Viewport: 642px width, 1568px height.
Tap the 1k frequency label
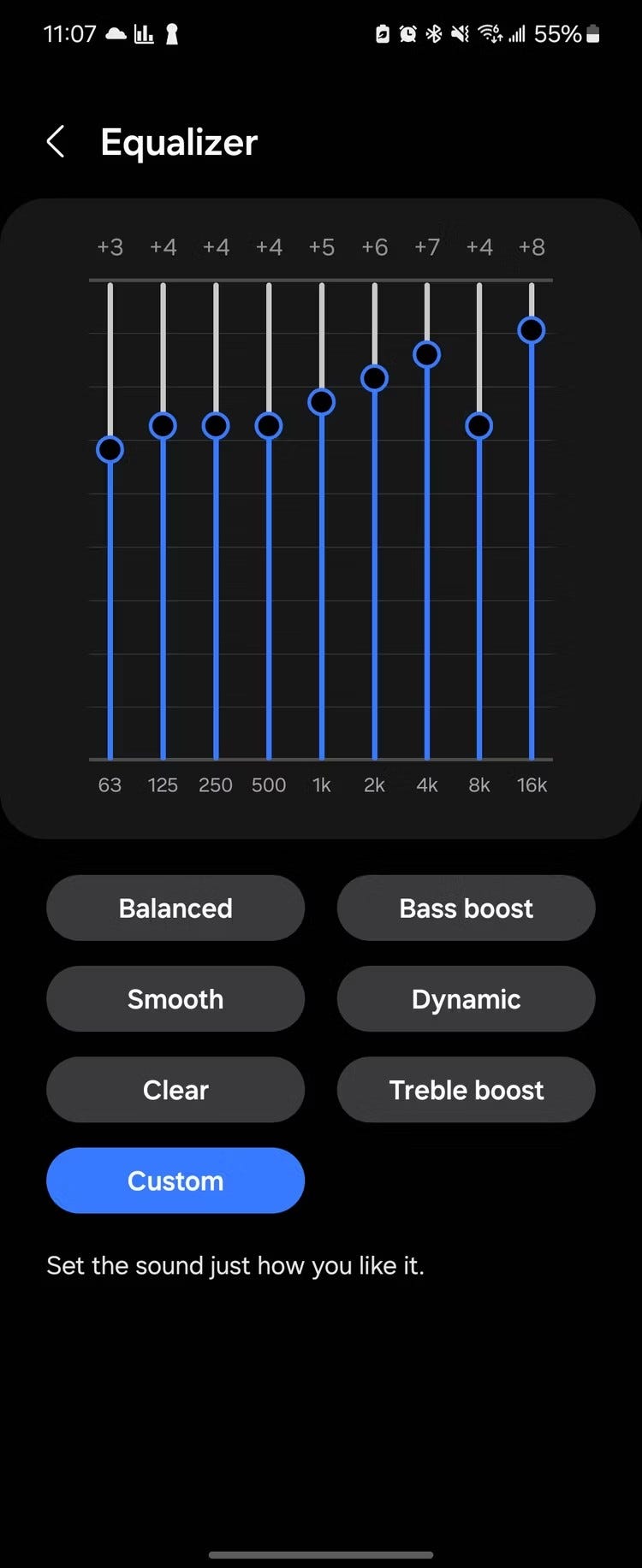tap(321, 784)
